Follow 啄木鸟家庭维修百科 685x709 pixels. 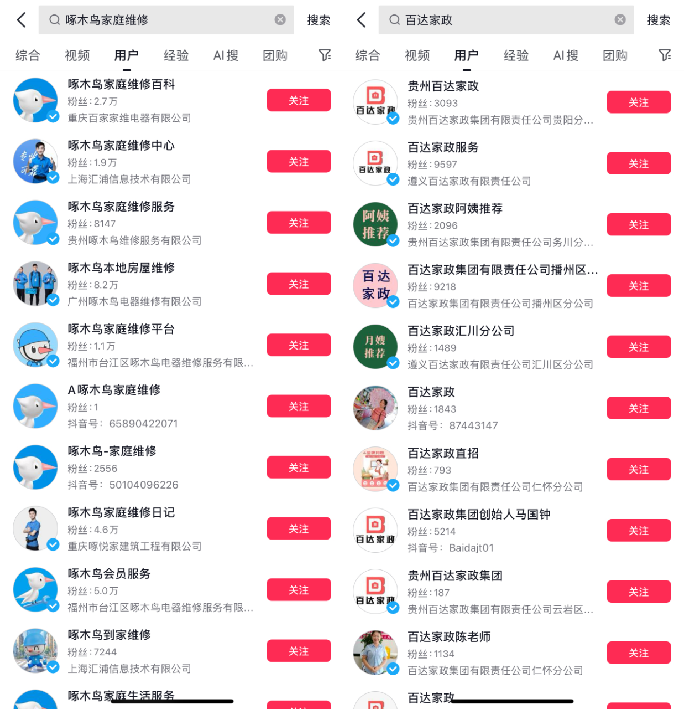(x=298, y=100)
